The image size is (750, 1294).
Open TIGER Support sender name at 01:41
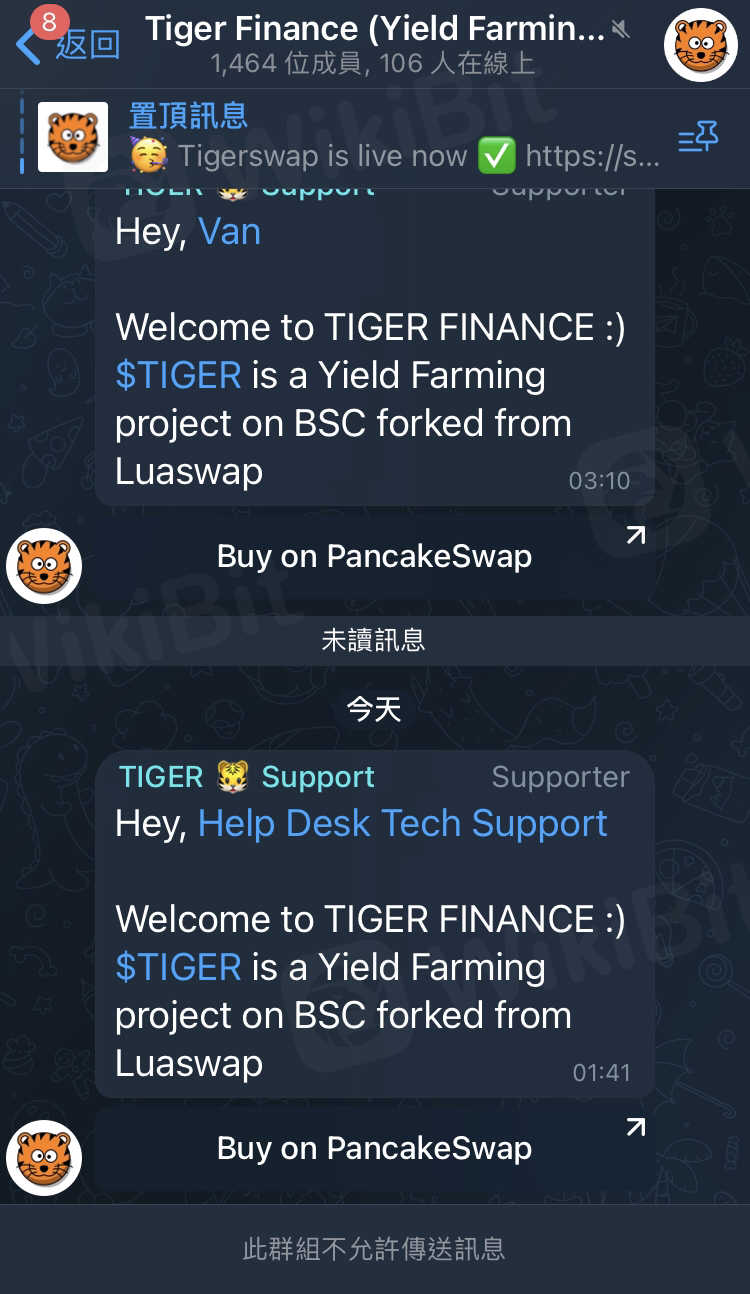tap(246, 777)
